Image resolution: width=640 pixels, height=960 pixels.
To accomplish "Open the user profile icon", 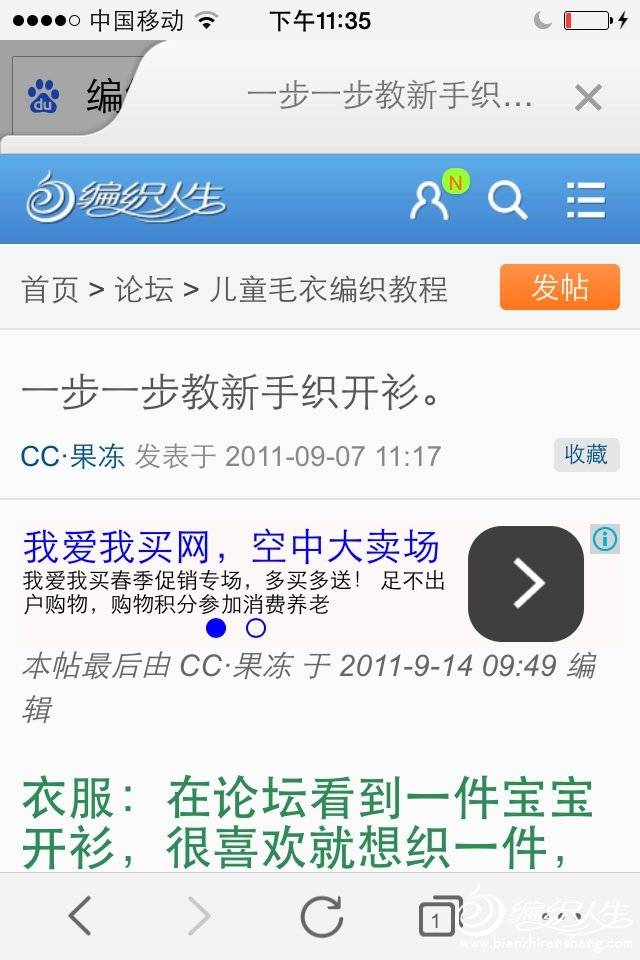I will pyautogui.click(x=432, y=199).
